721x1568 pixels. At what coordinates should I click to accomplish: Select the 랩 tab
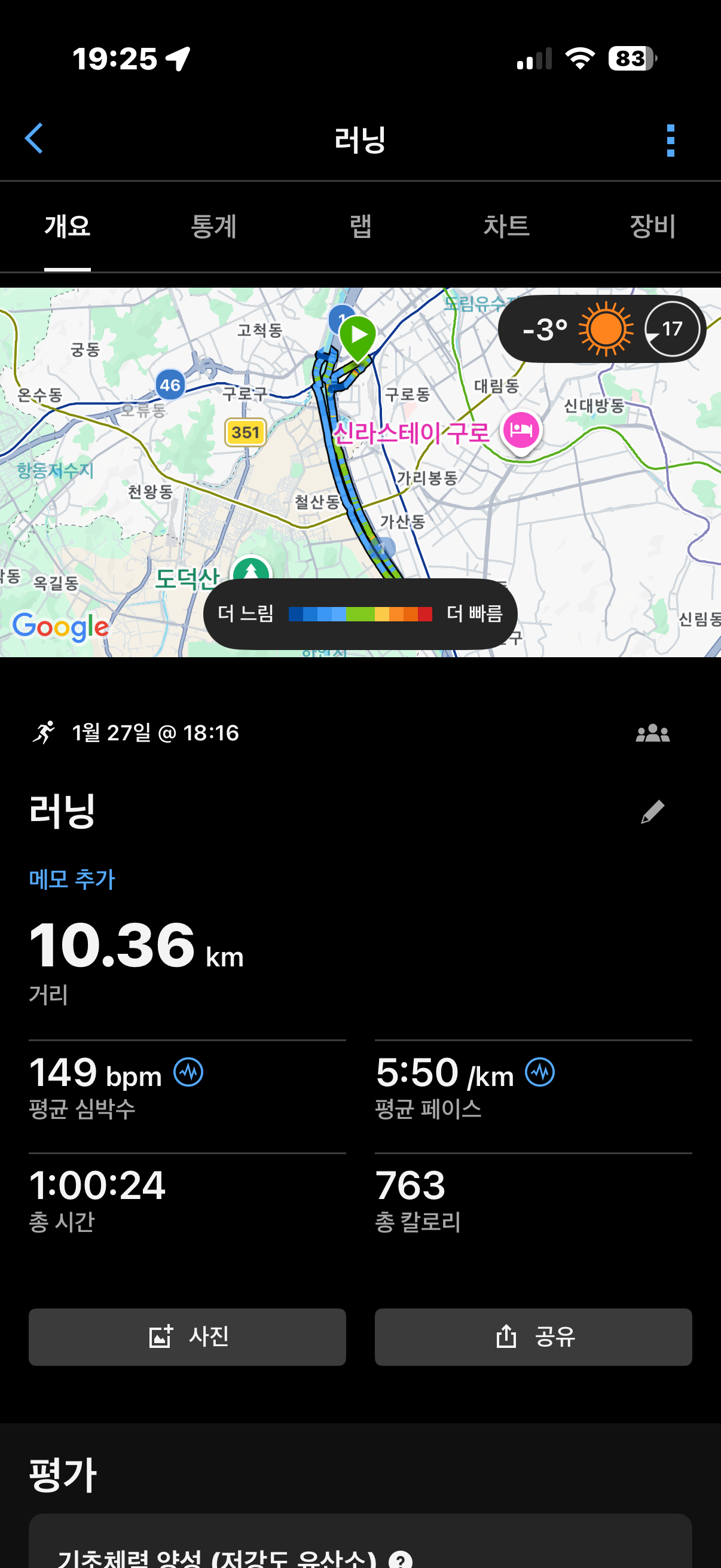(x=361, y=226)
